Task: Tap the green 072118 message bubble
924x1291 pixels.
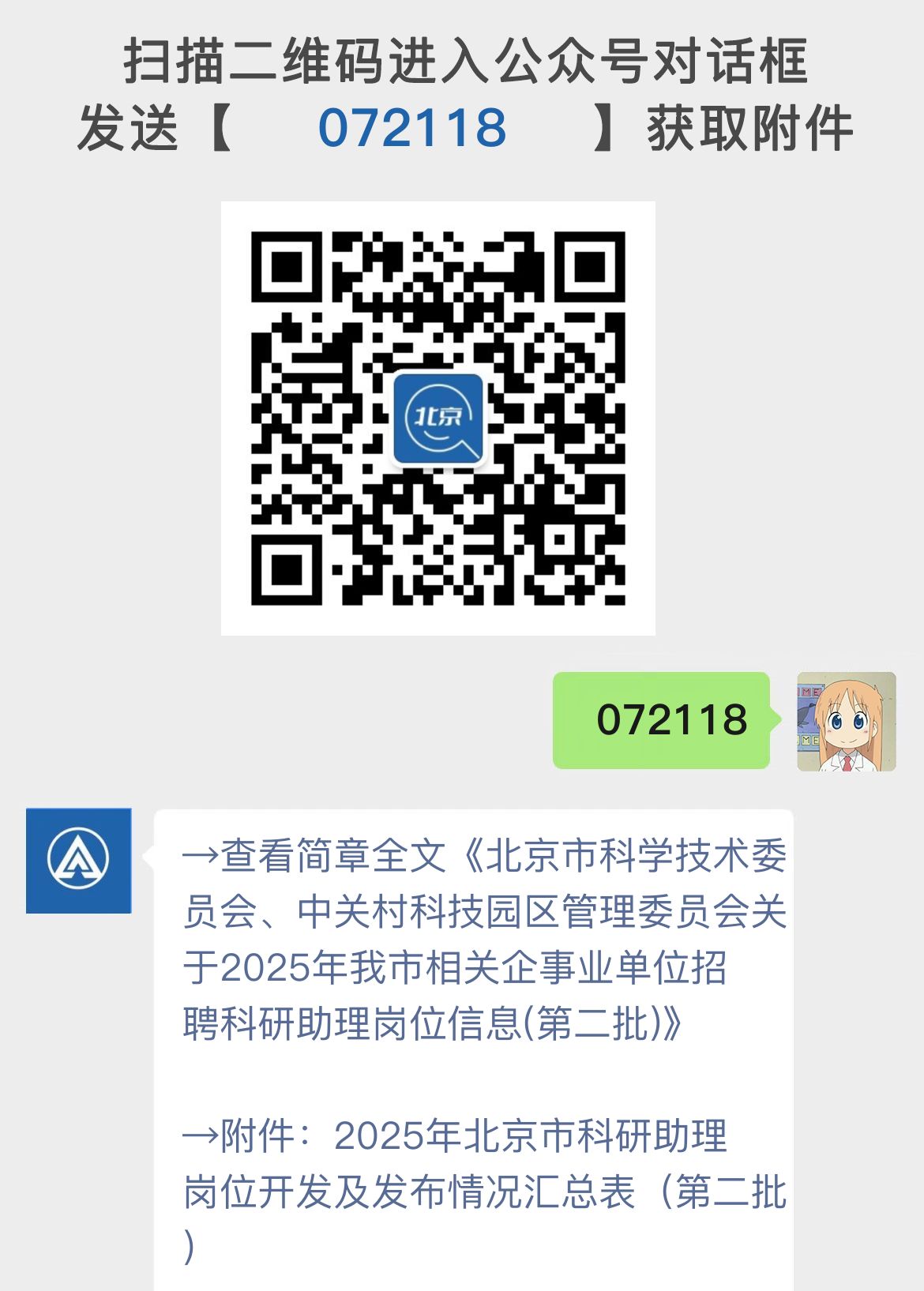Action: point(661,721)
